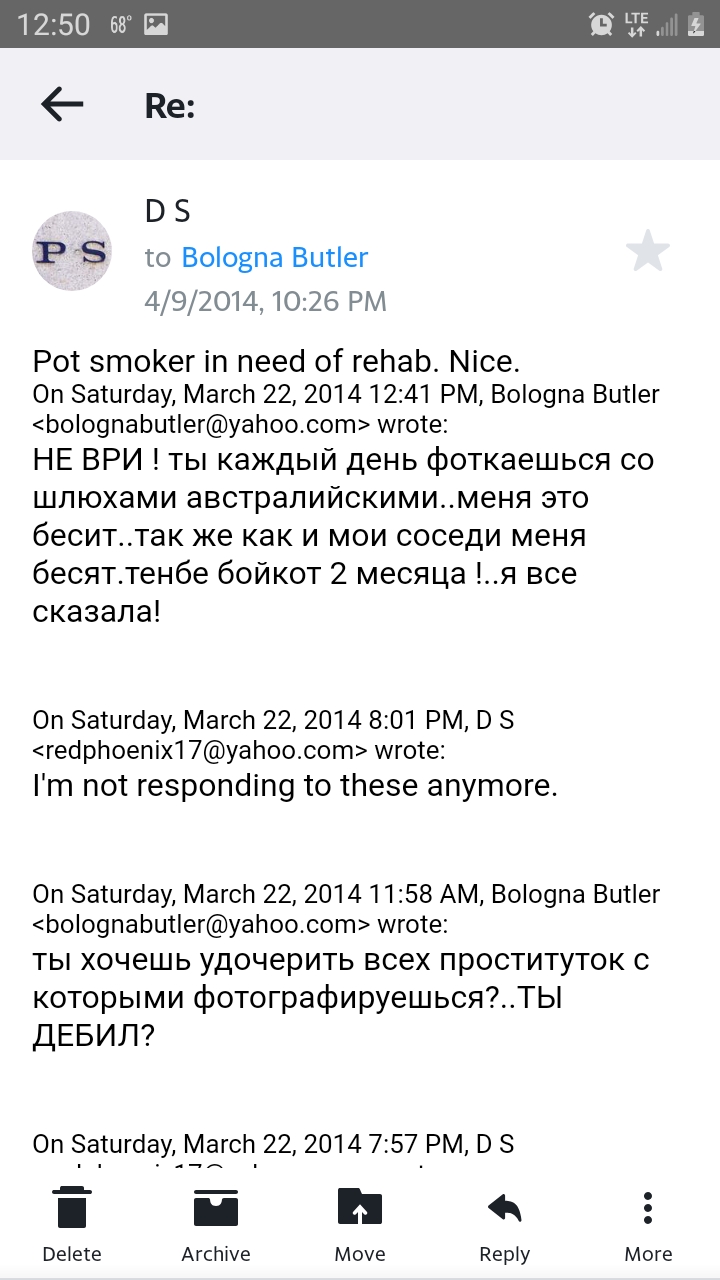Viewport: 720px width, 1280px height.
Task: Tap the PS sender avatar
Action: point(72,251)
